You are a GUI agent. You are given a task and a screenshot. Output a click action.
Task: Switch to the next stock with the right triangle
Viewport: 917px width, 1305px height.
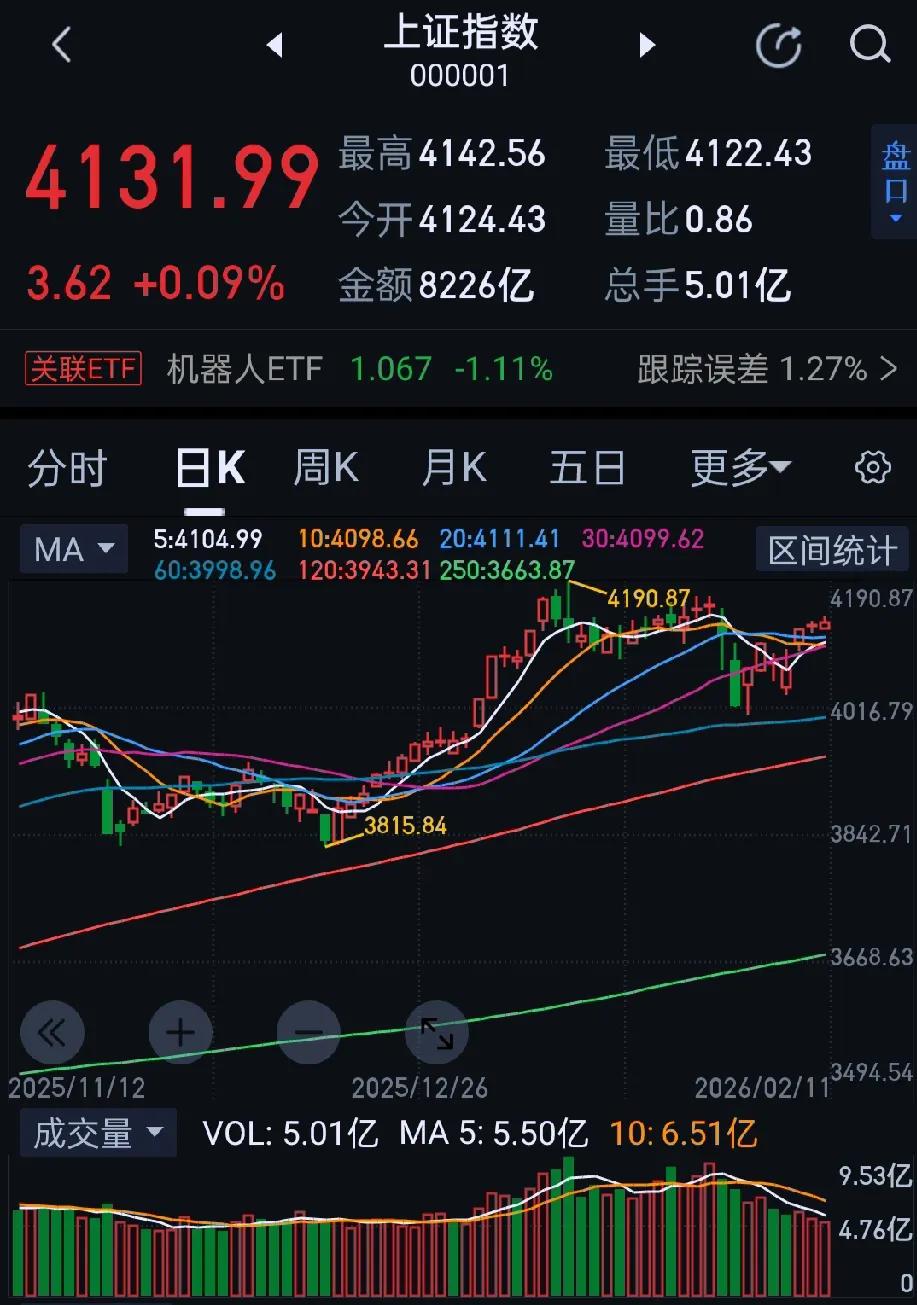[647, 45]
